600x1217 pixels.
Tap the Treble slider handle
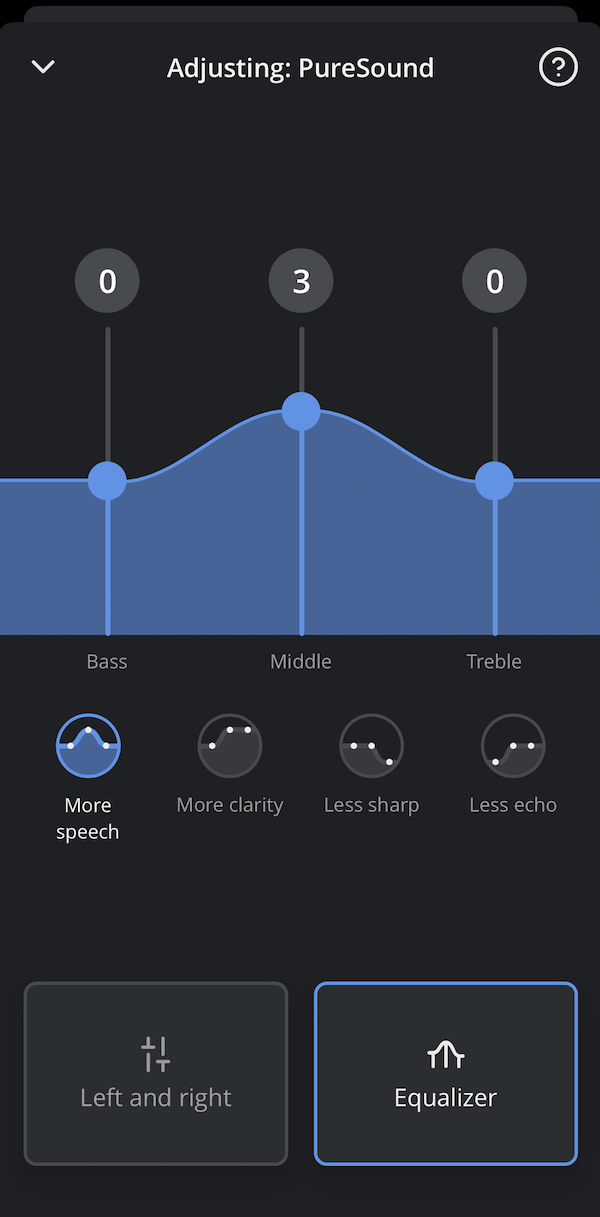494,480
